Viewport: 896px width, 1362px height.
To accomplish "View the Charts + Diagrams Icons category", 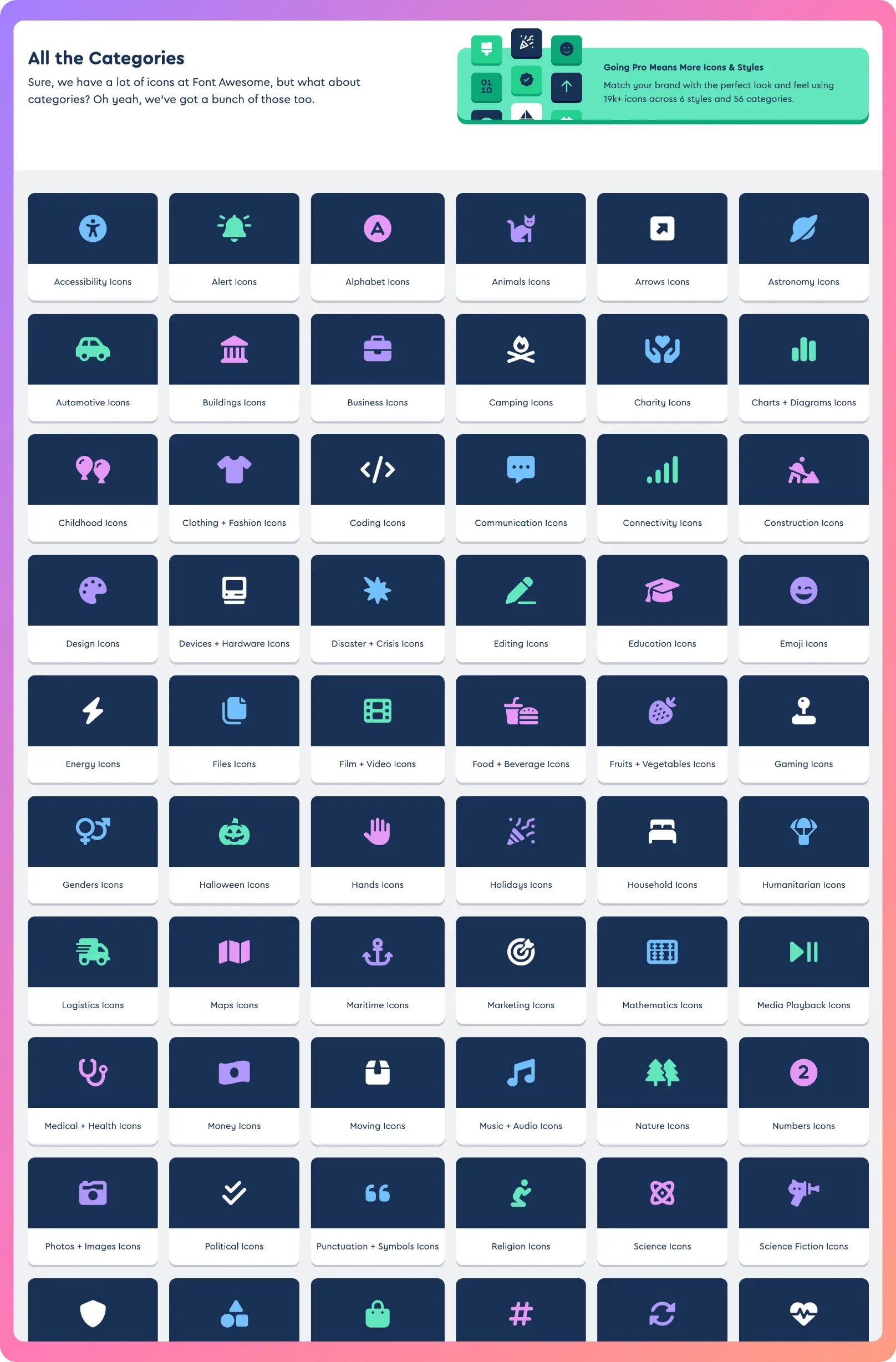I will [803, 368].
